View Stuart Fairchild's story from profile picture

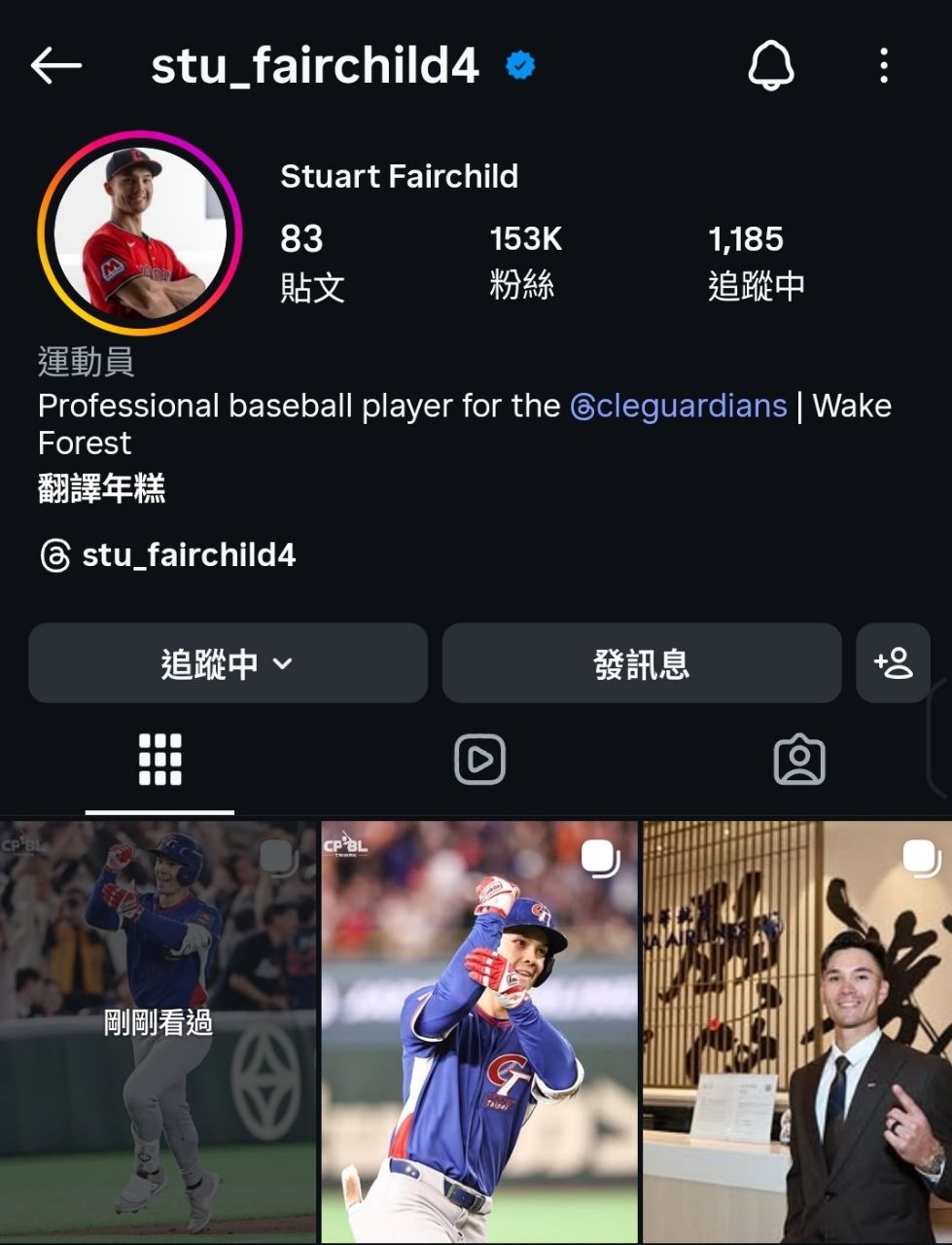click(x=139, y=233)
